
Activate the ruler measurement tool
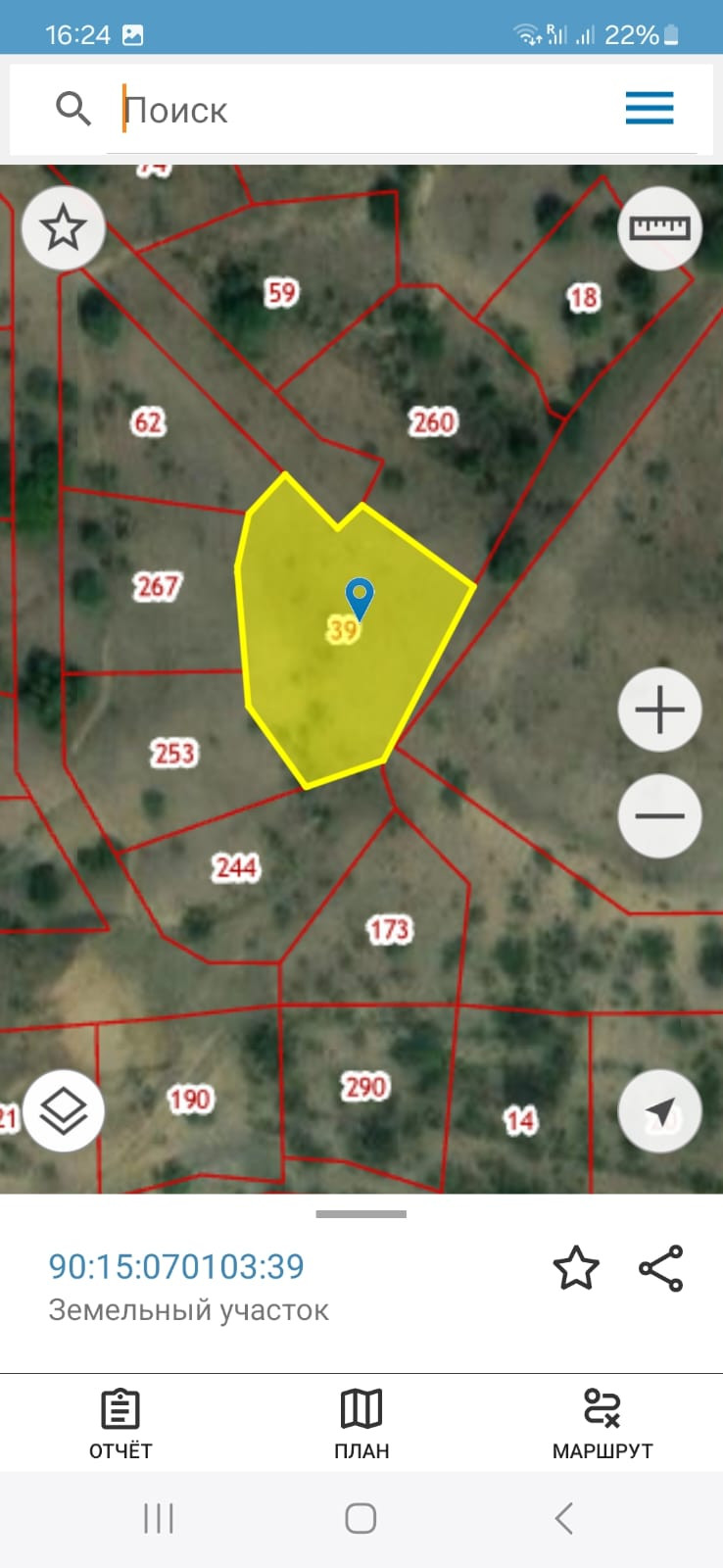pyautogui.click(x=659, y=228)
